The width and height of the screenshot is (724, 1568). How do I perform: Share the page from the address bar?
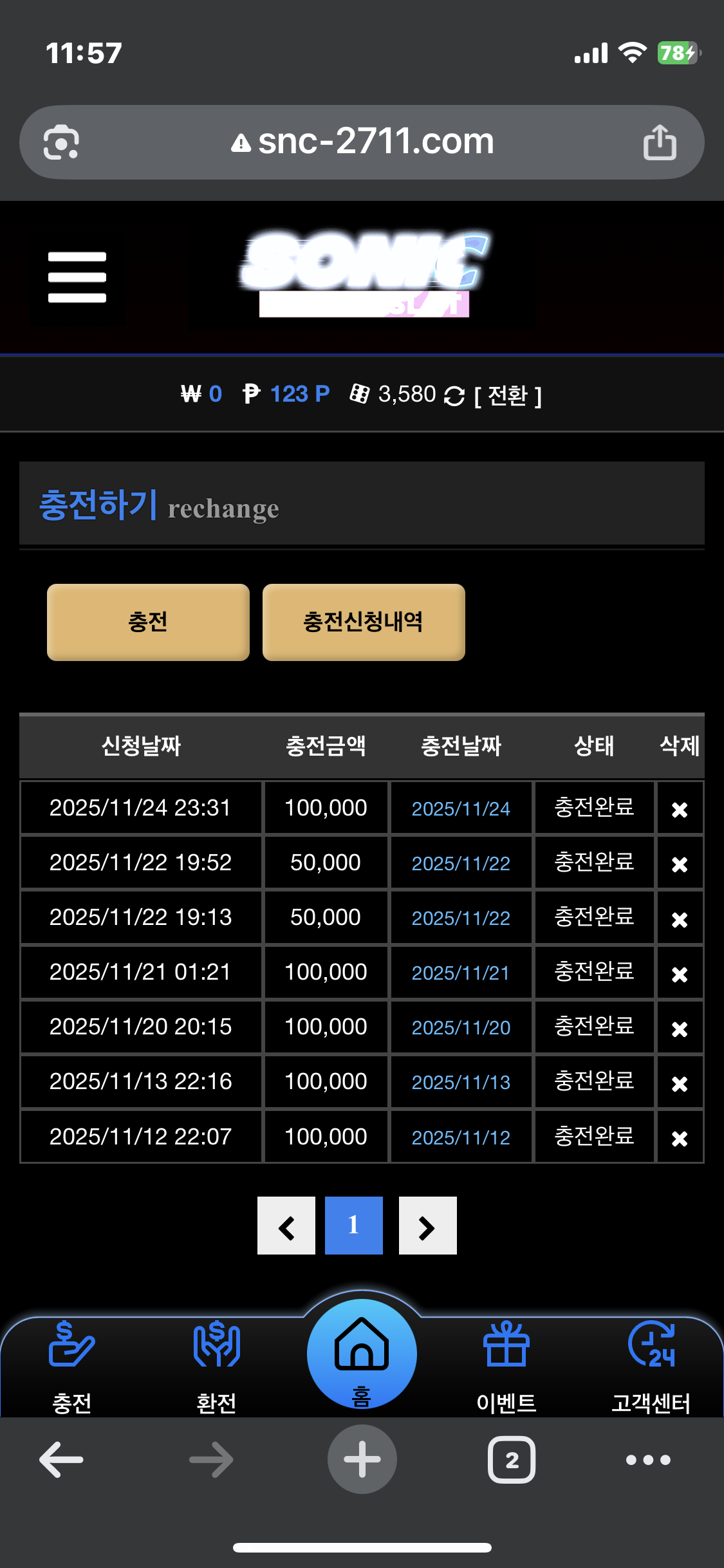click(660, 142)
